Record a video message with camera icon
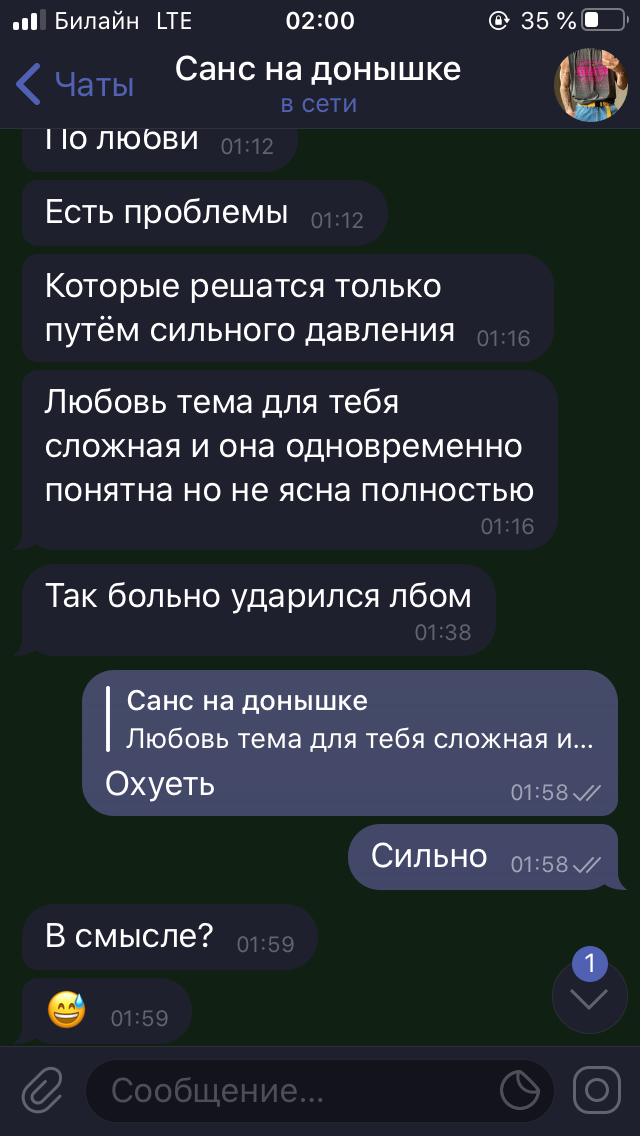The width and height of the screenshot is (640, 1136). pos(597,1090)
